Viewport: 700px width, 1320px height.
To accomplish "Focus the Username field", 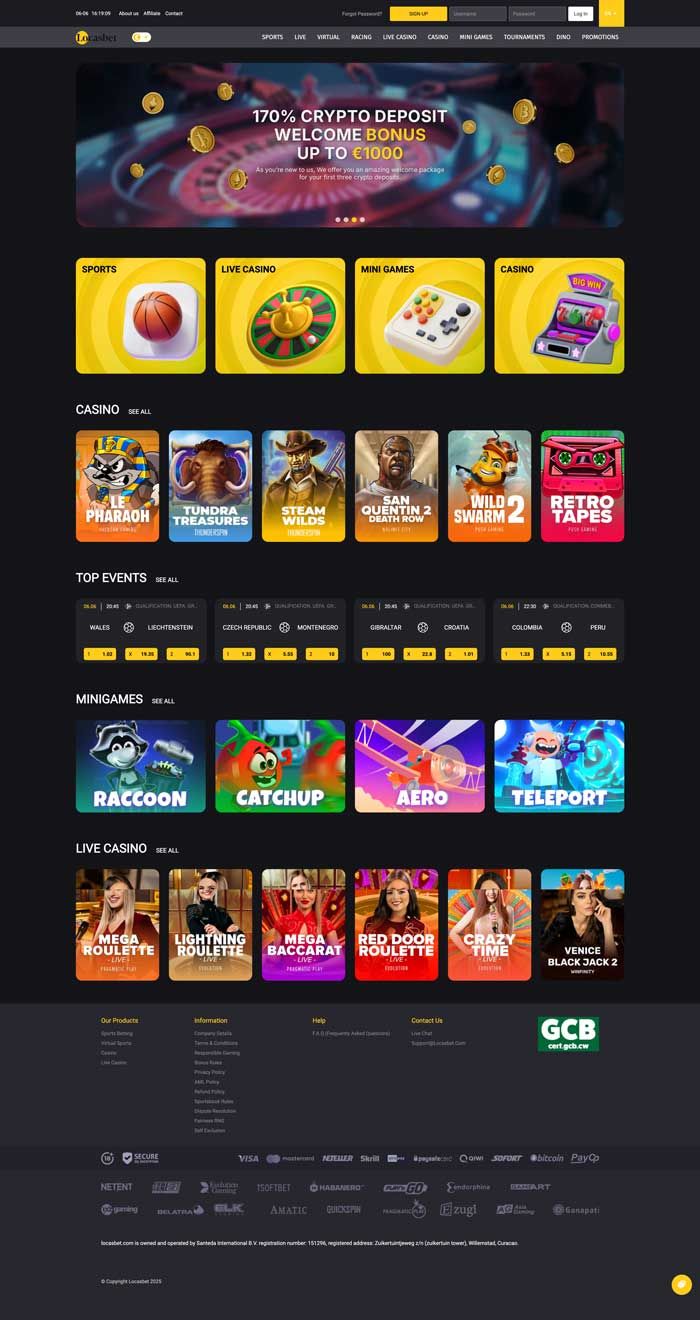I will tap(478, 14).
